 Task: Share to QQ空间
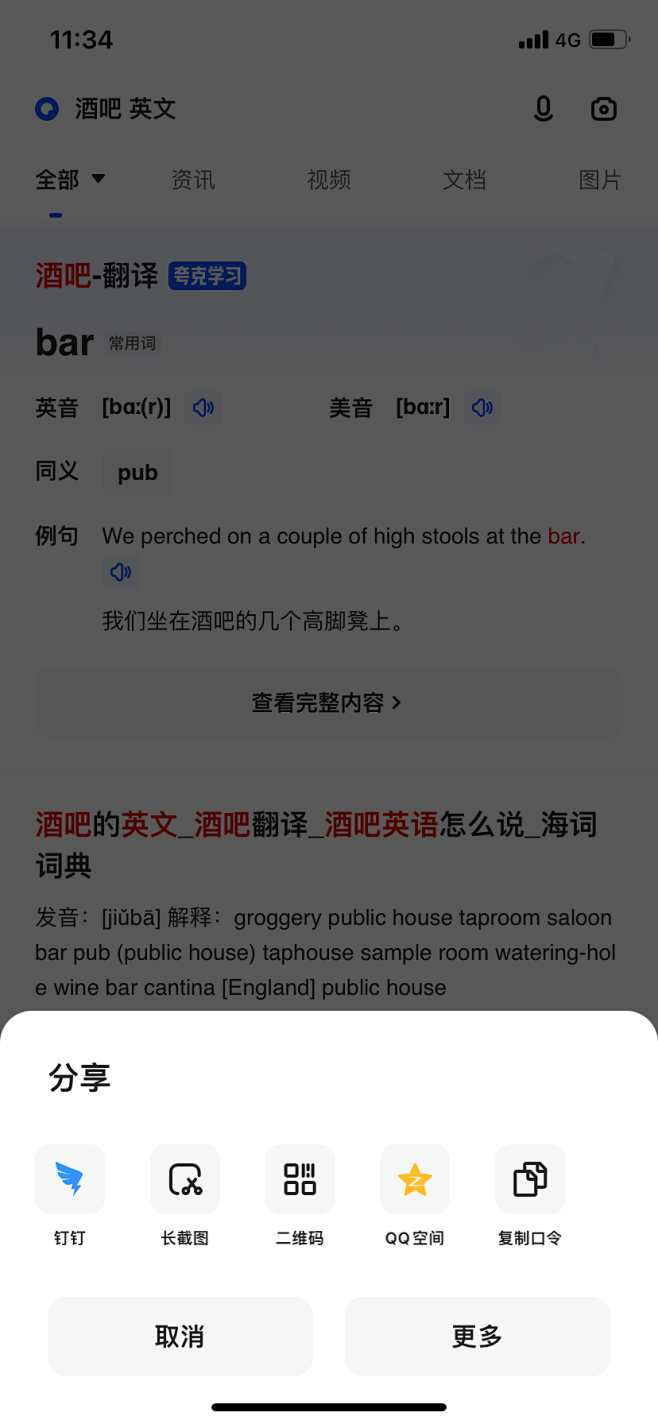[x=415, y=1180]
